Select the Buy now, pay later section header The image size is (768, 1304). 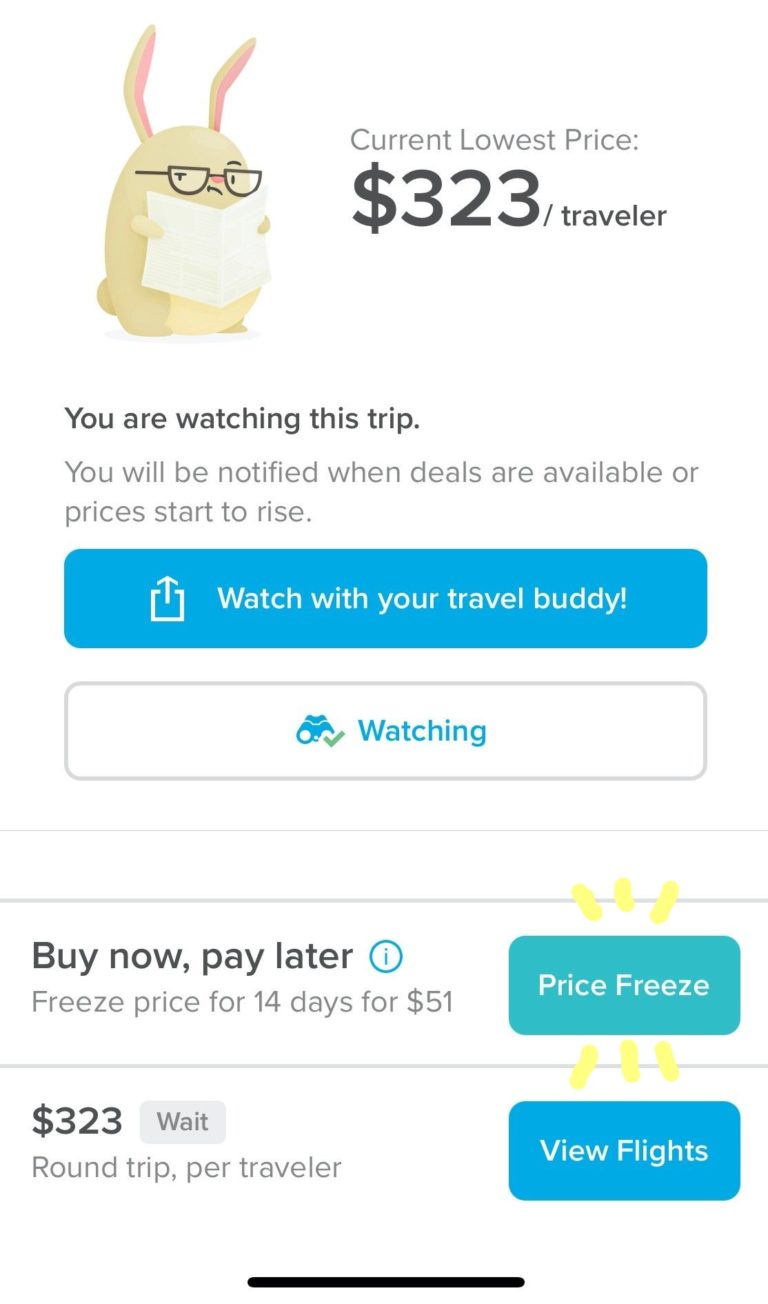(192, 956)
